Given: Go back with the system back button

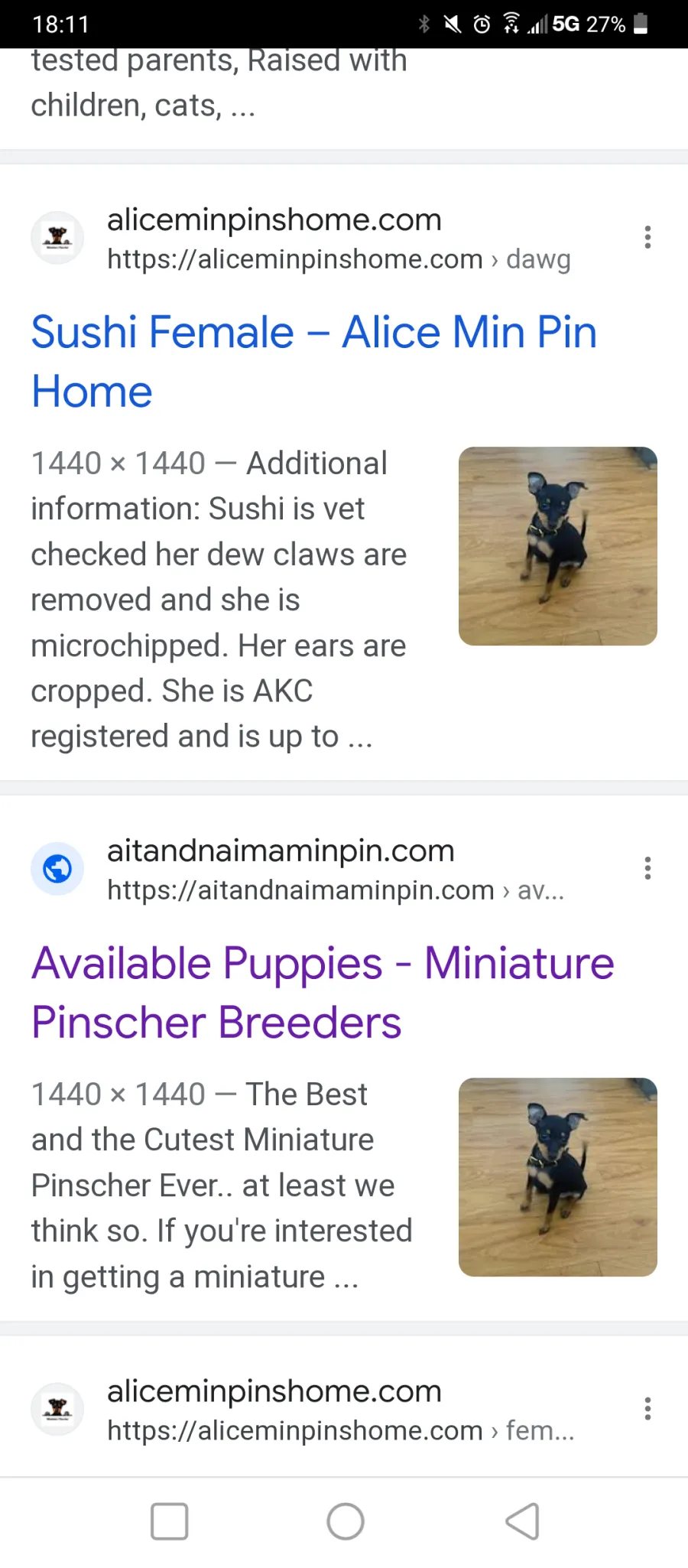Looking at the screenshot, I should (523, 1521).
